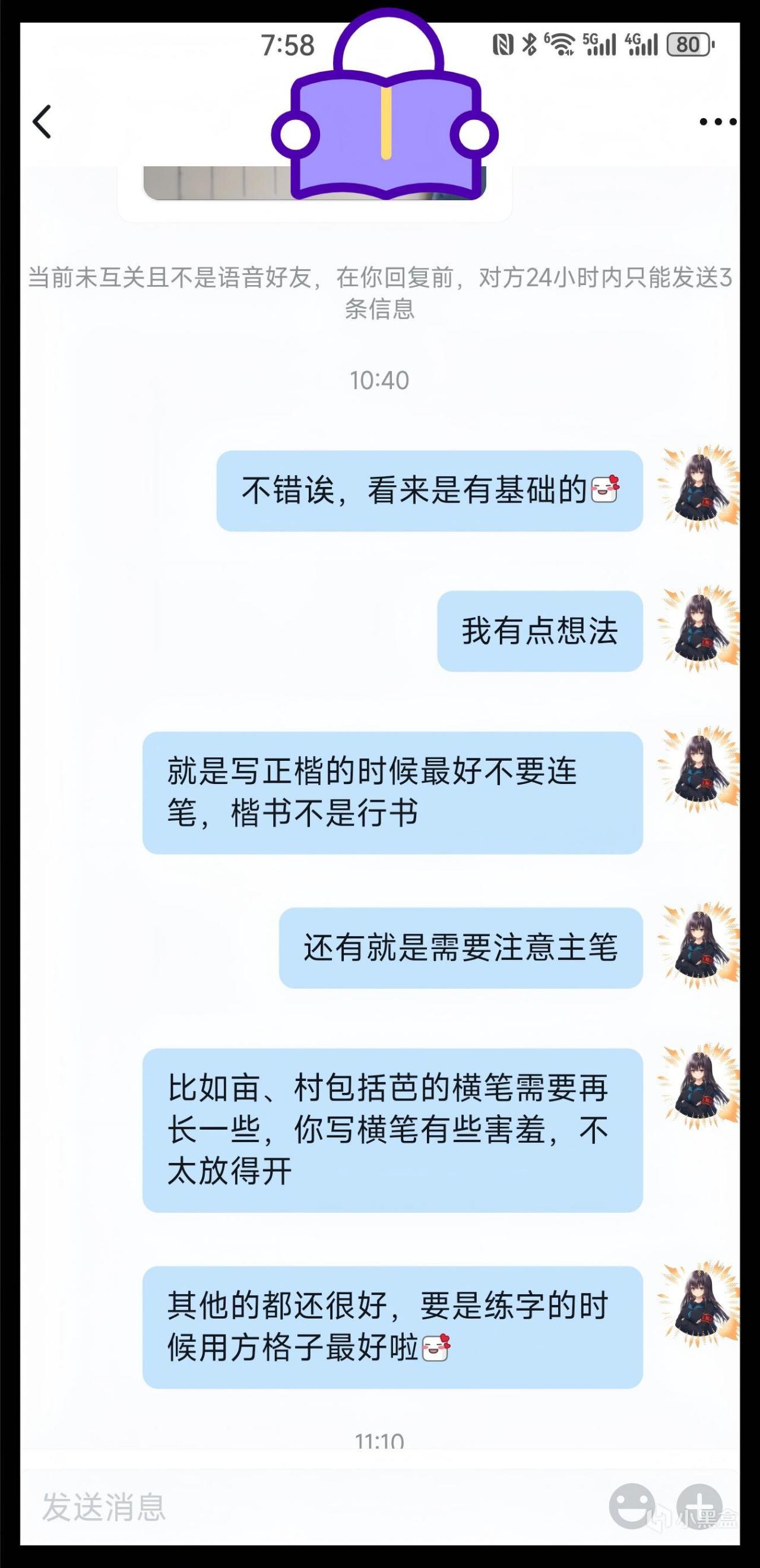Open the three-dot more options menu
The width and height of the screenshot is (760, 1568).
click(717, 122)
